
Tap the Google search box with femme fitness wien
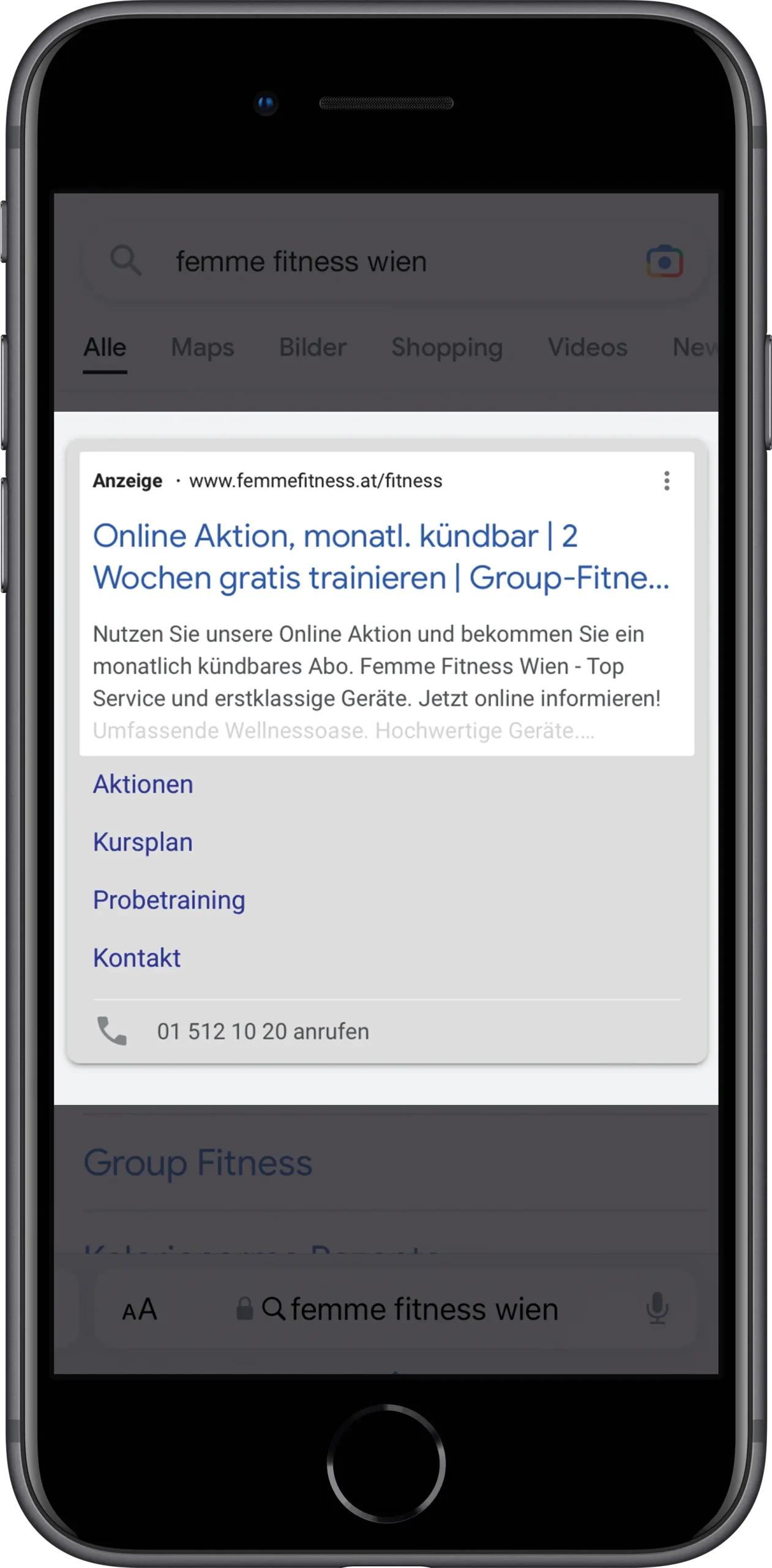[x=367, y=262]
